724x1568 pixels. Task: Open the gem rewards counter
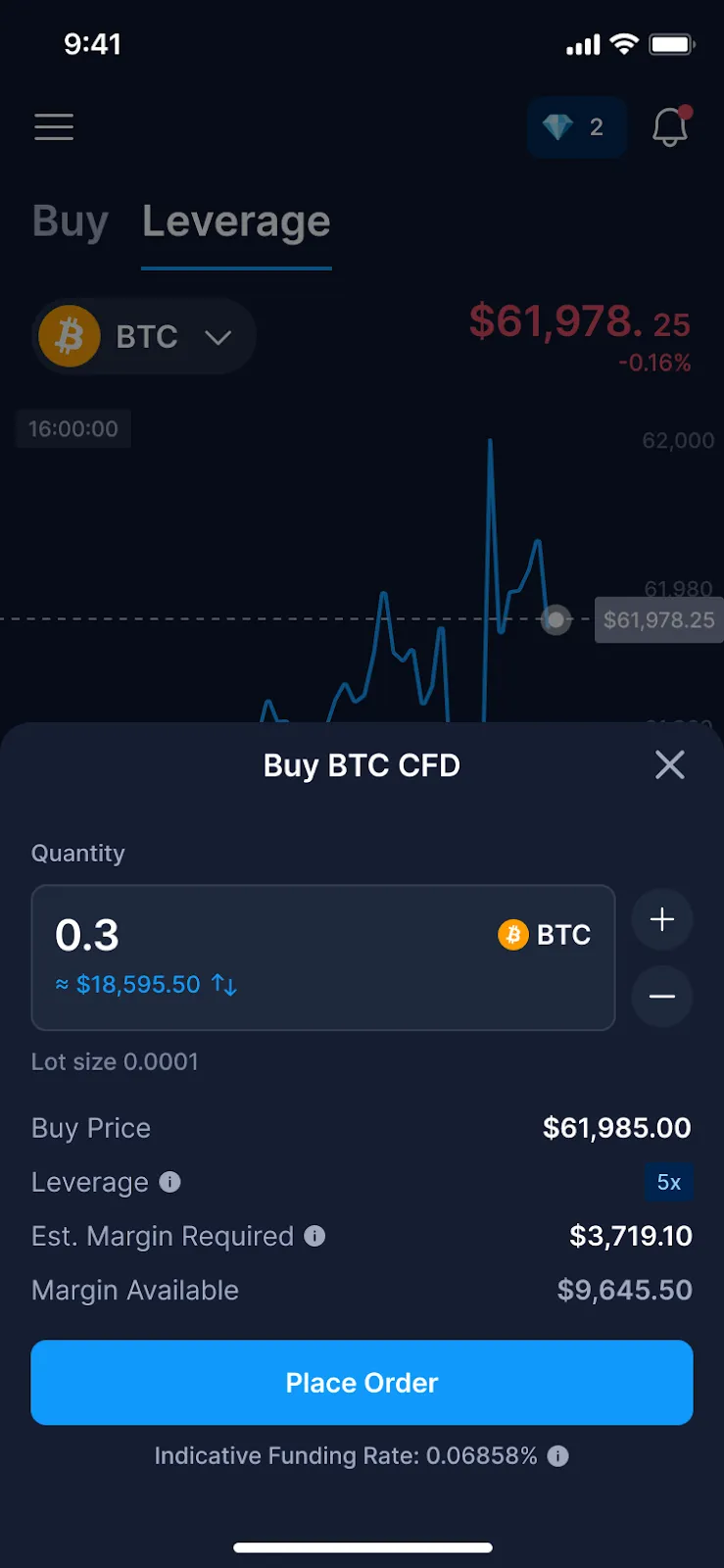click(x=577, y=127)
